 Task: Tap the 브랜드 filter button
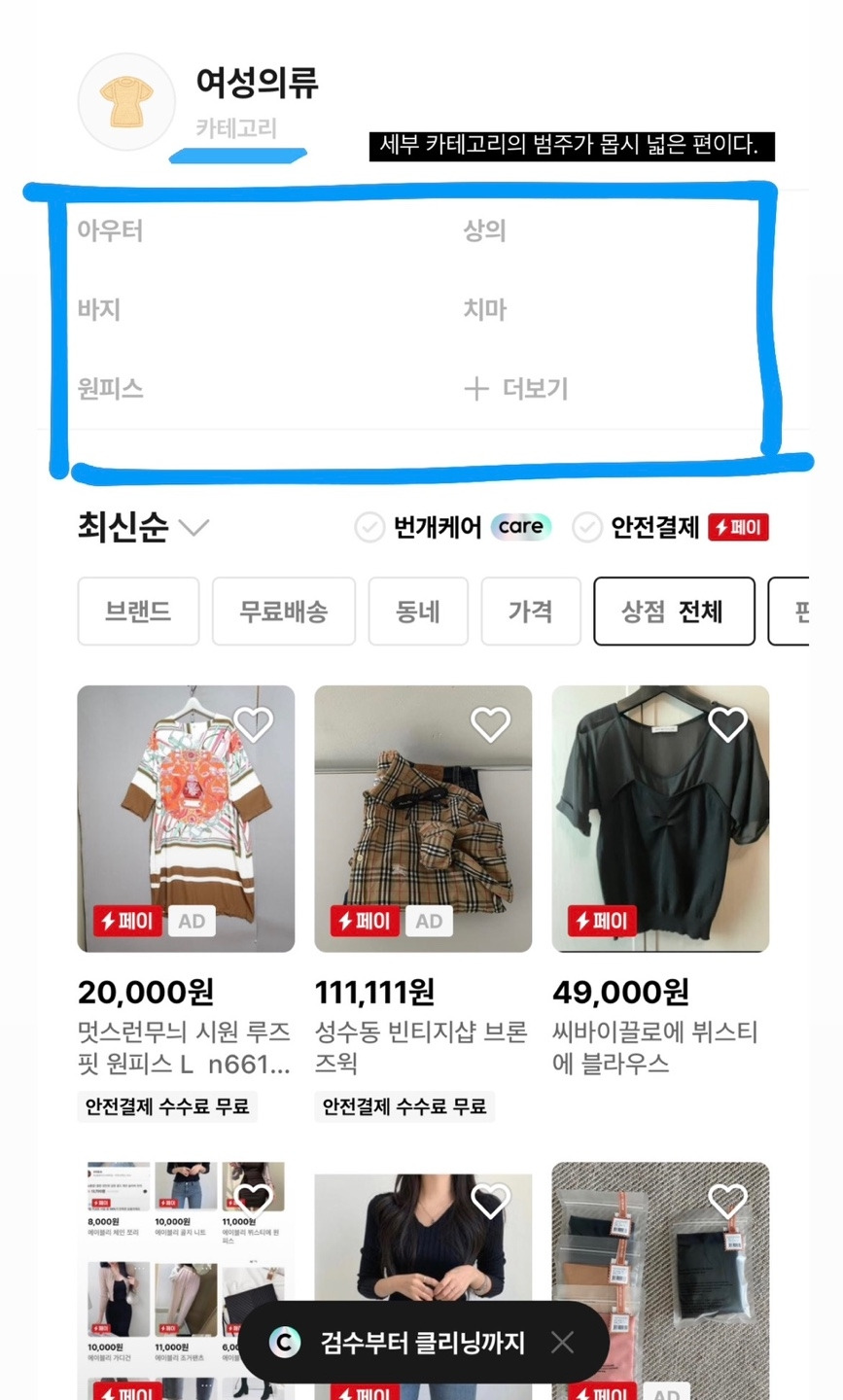138,611
